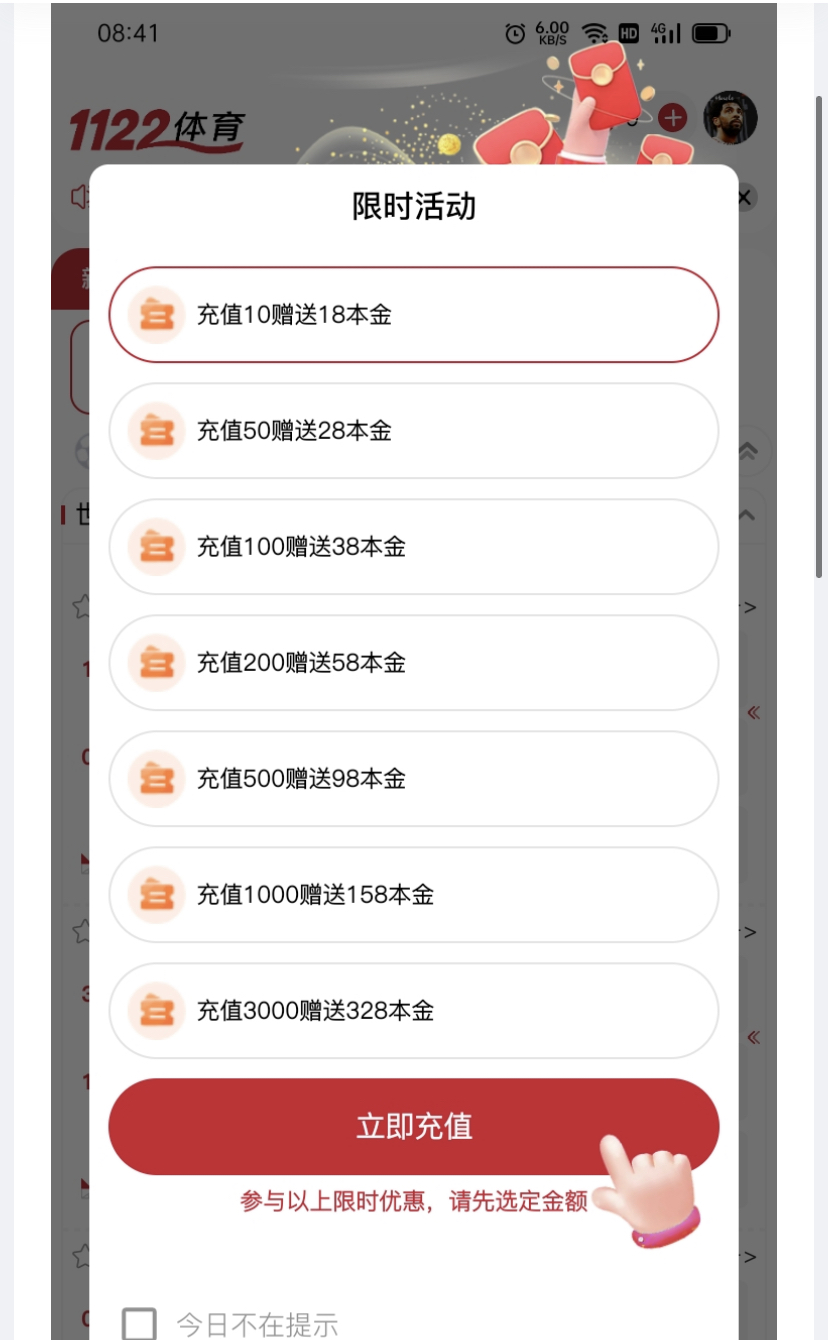Pick the 充值1000赠送158本金 option
This screenshot has height=1340, width=828.
tap(413, 895)
